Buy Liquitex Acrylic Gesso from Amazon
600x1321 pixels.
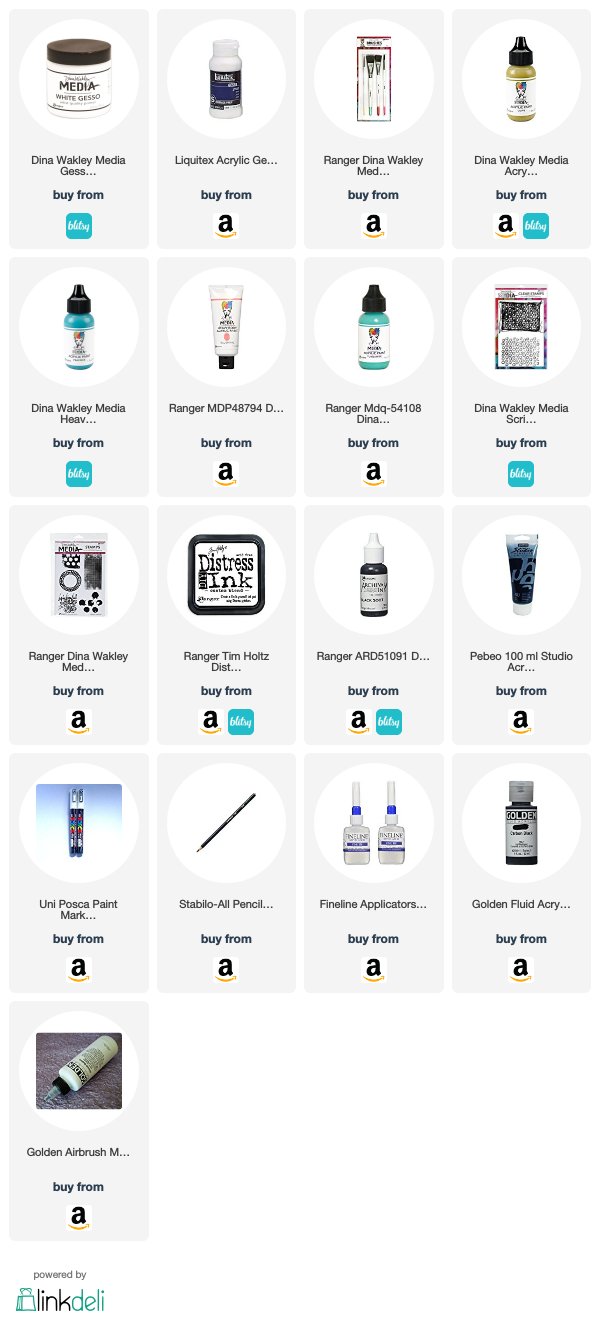[226, 226]
